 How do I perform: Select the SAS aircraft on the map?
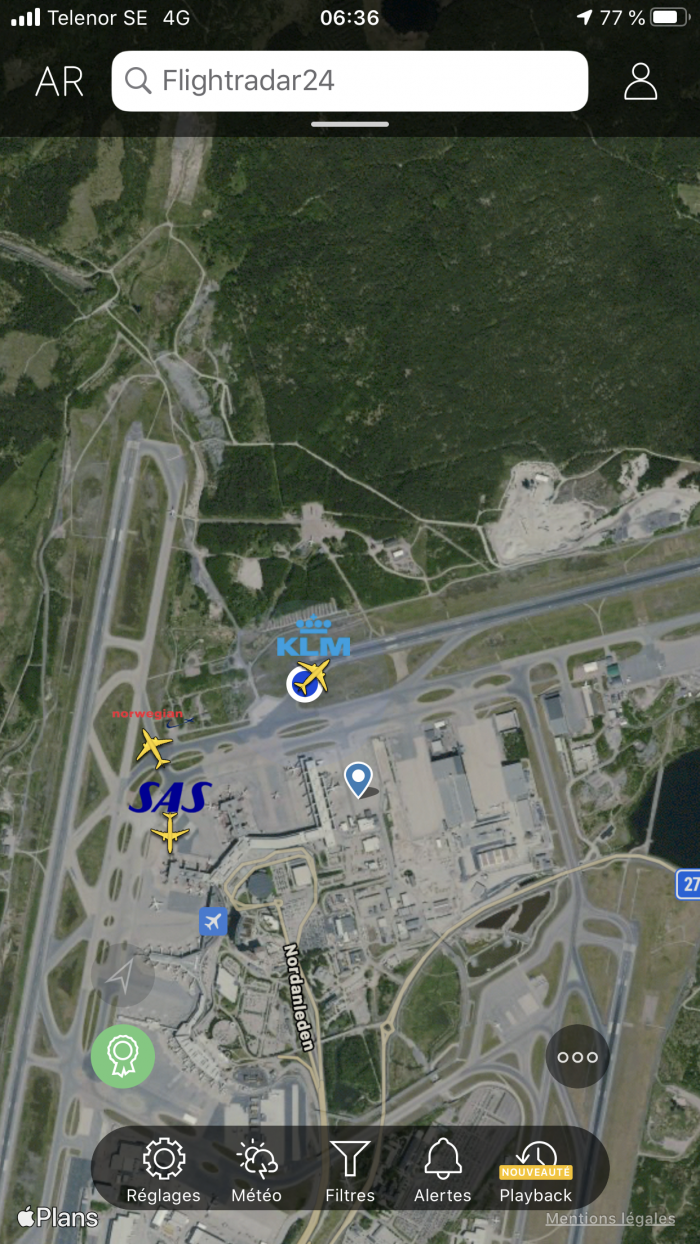click(x=170, y=832)
